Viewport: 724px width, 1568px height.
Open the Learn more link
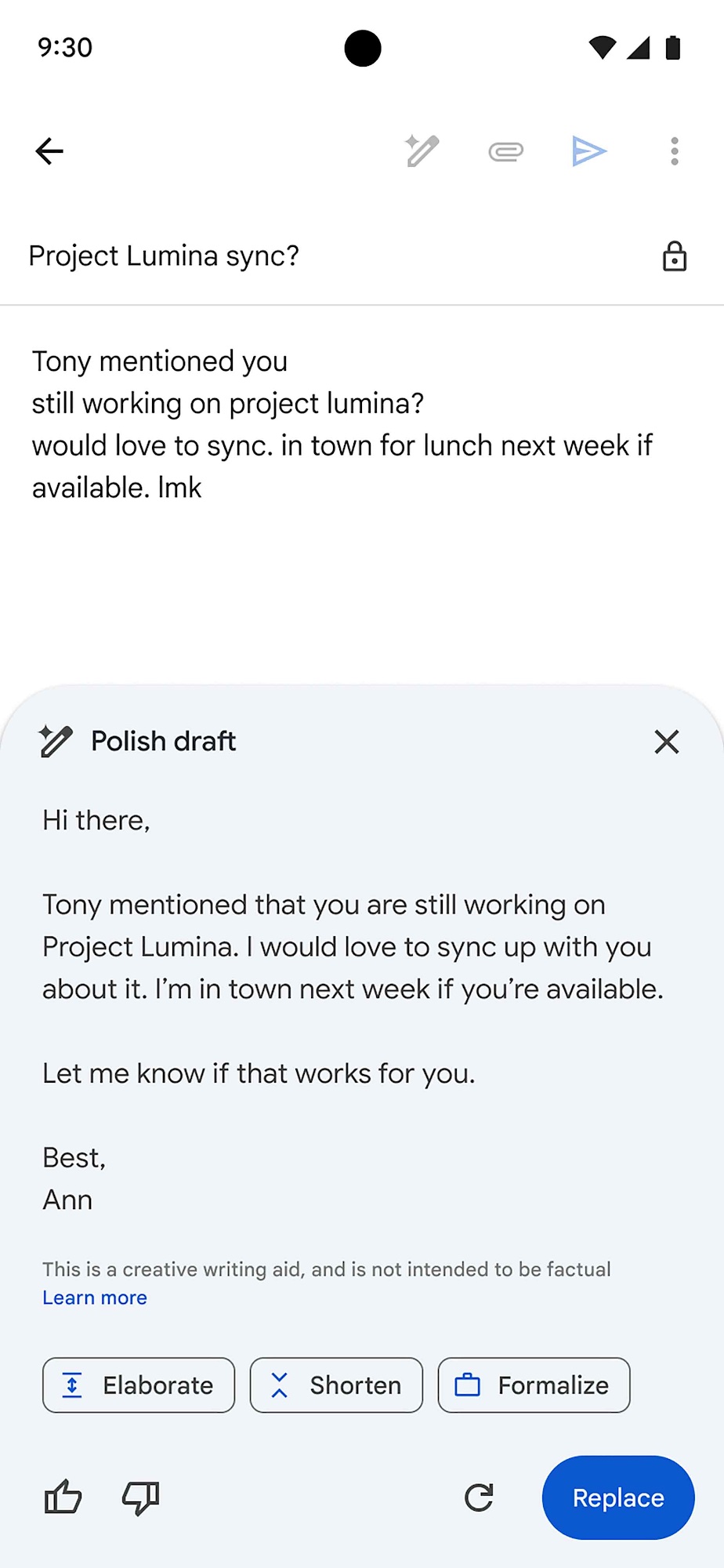click(95, 1298)
